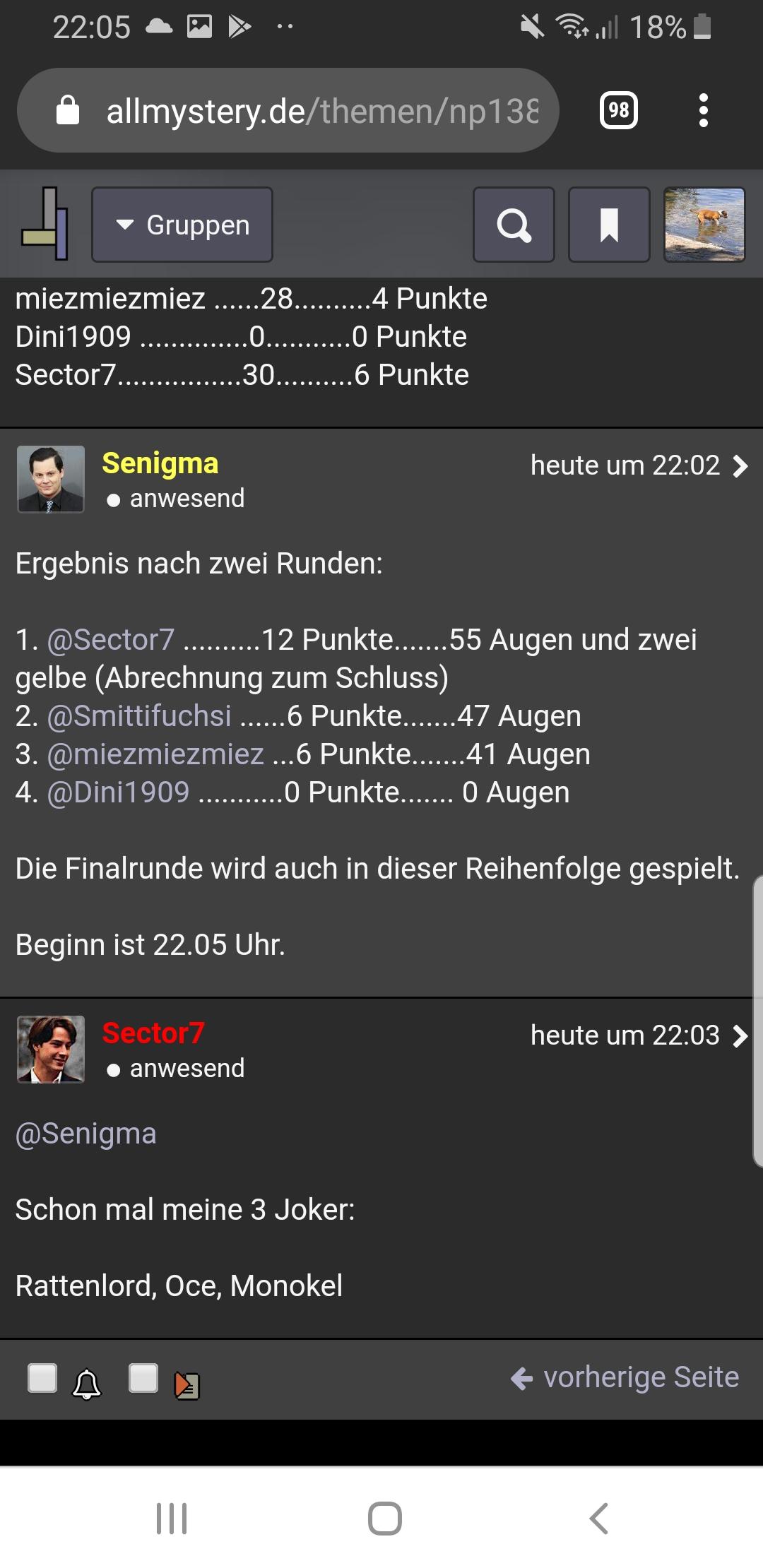Tap Senigma's avatar picture
The width and height of the screenshot is (763, 1568).
(x=51, y=479)
